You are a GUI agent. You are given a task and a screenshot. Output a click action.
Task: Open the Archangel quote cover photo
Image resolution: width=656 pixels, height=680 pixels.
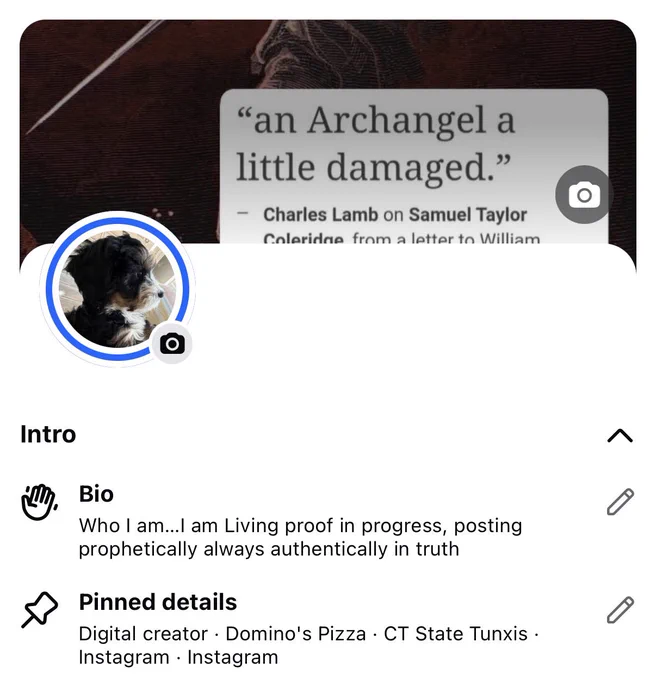[x=328, y=130]
